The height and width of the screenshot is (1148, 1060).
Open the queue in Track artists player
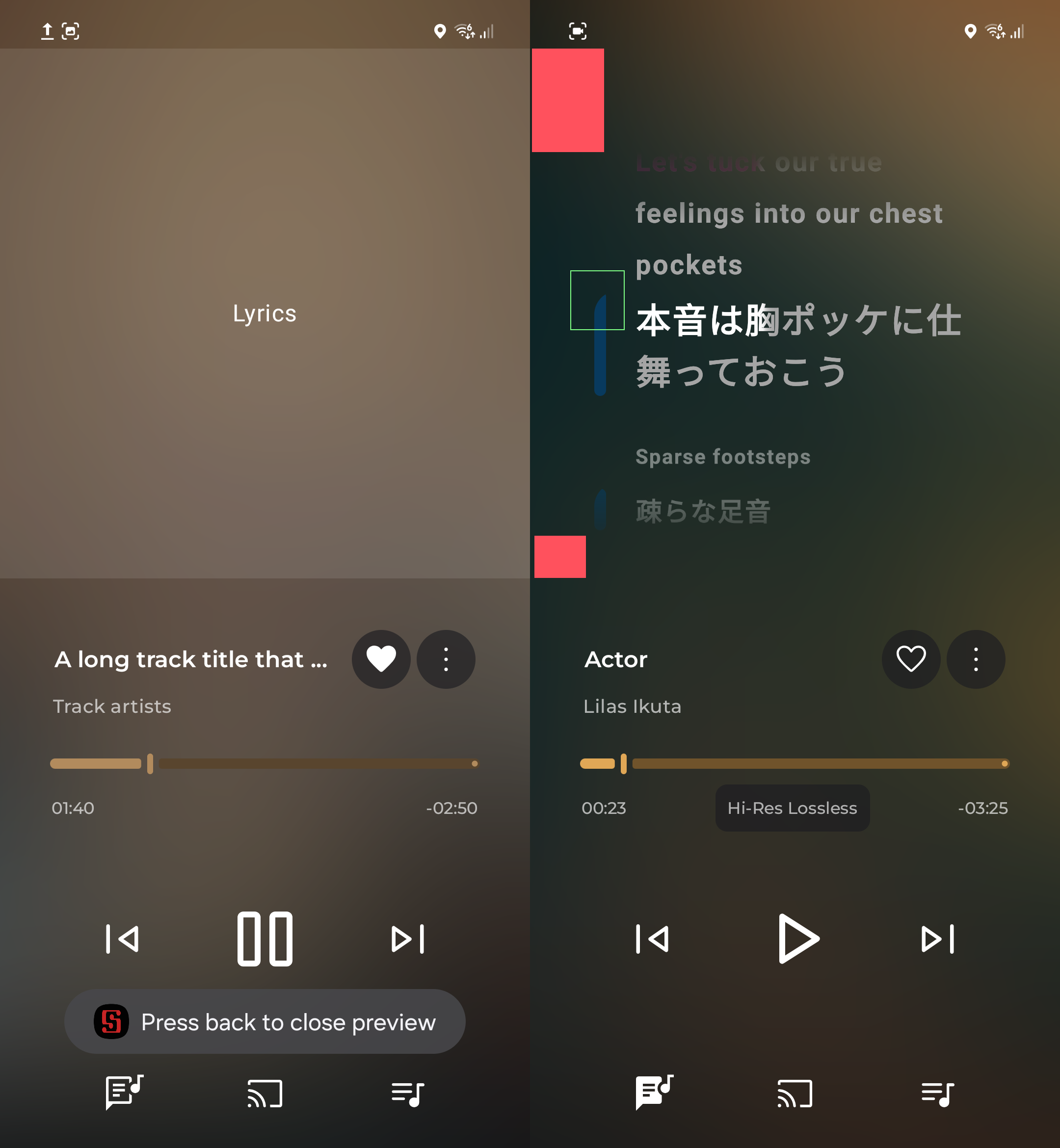click(407, 1093)
